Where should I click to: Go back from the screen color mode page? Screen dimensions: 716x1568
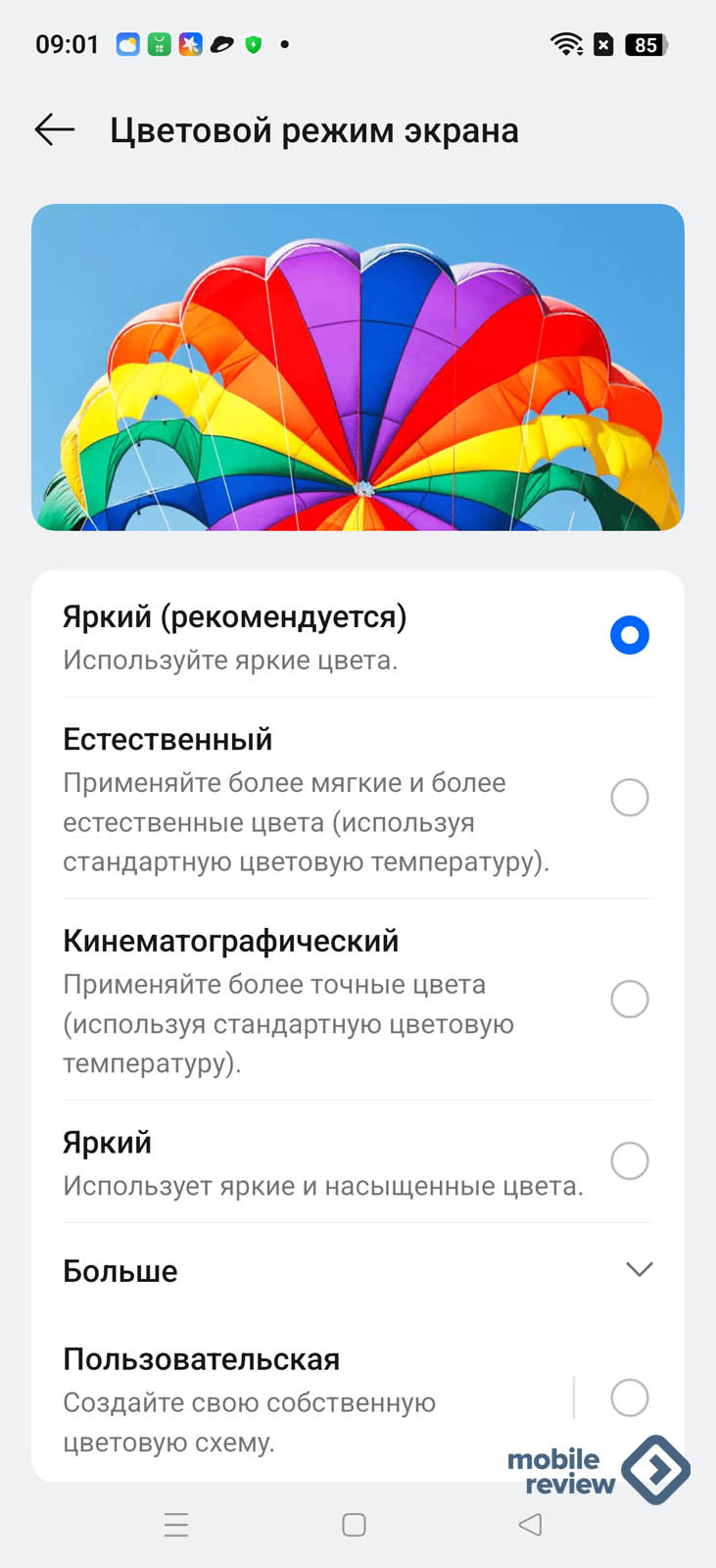point(55,129)
